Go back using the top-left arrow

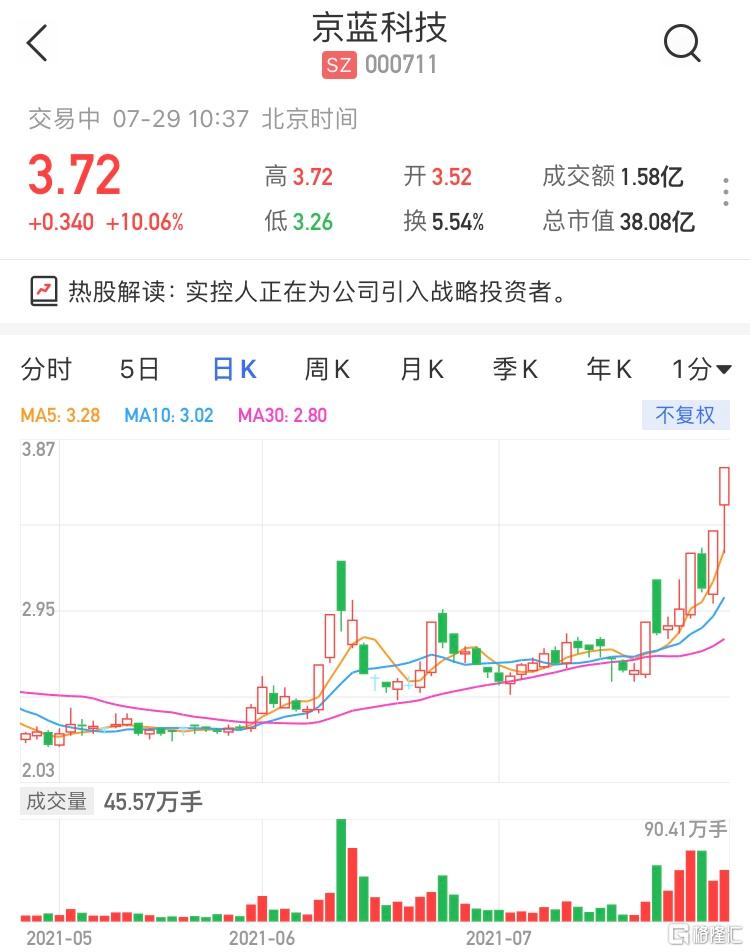[x=37, y=43]
